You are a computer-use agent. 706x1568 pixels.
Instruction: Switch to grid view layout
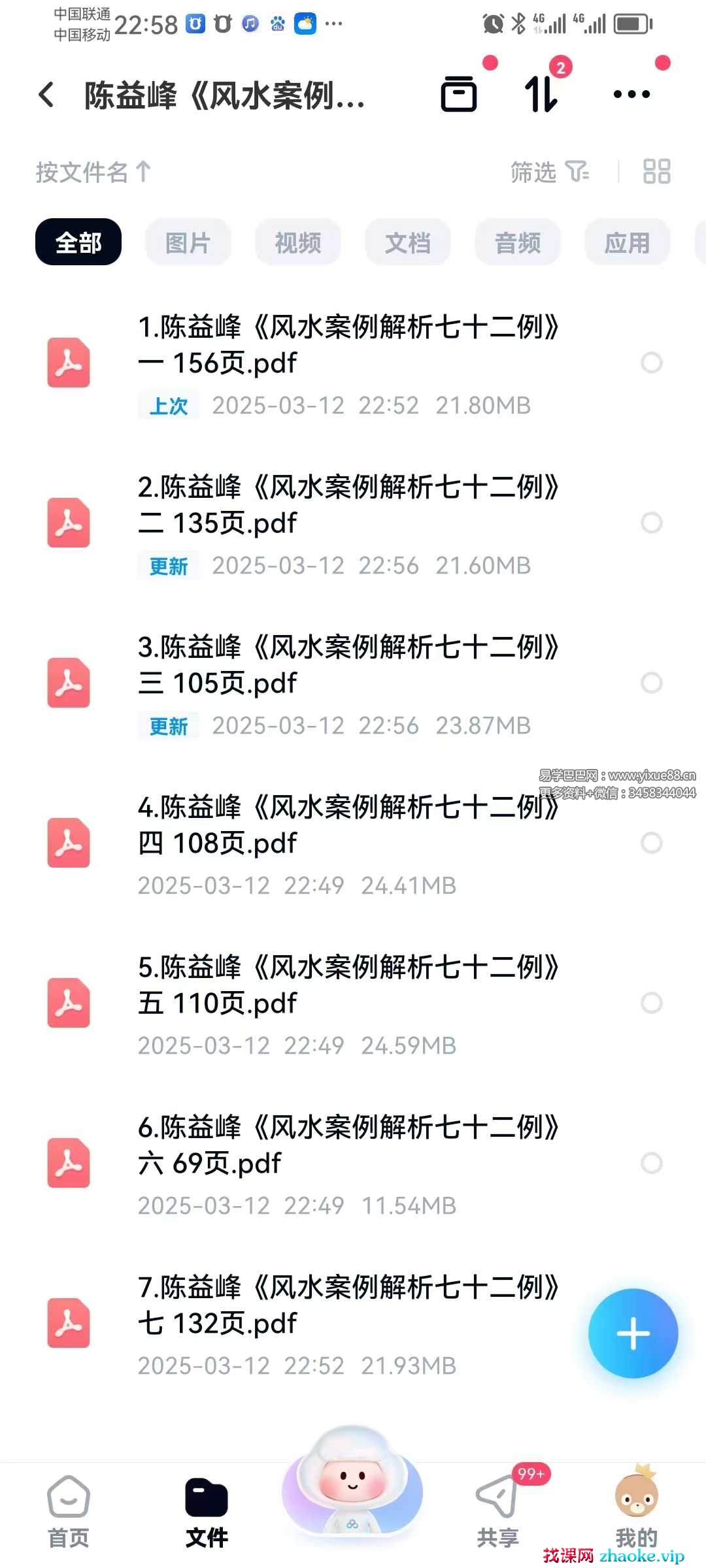click(656, 172)
